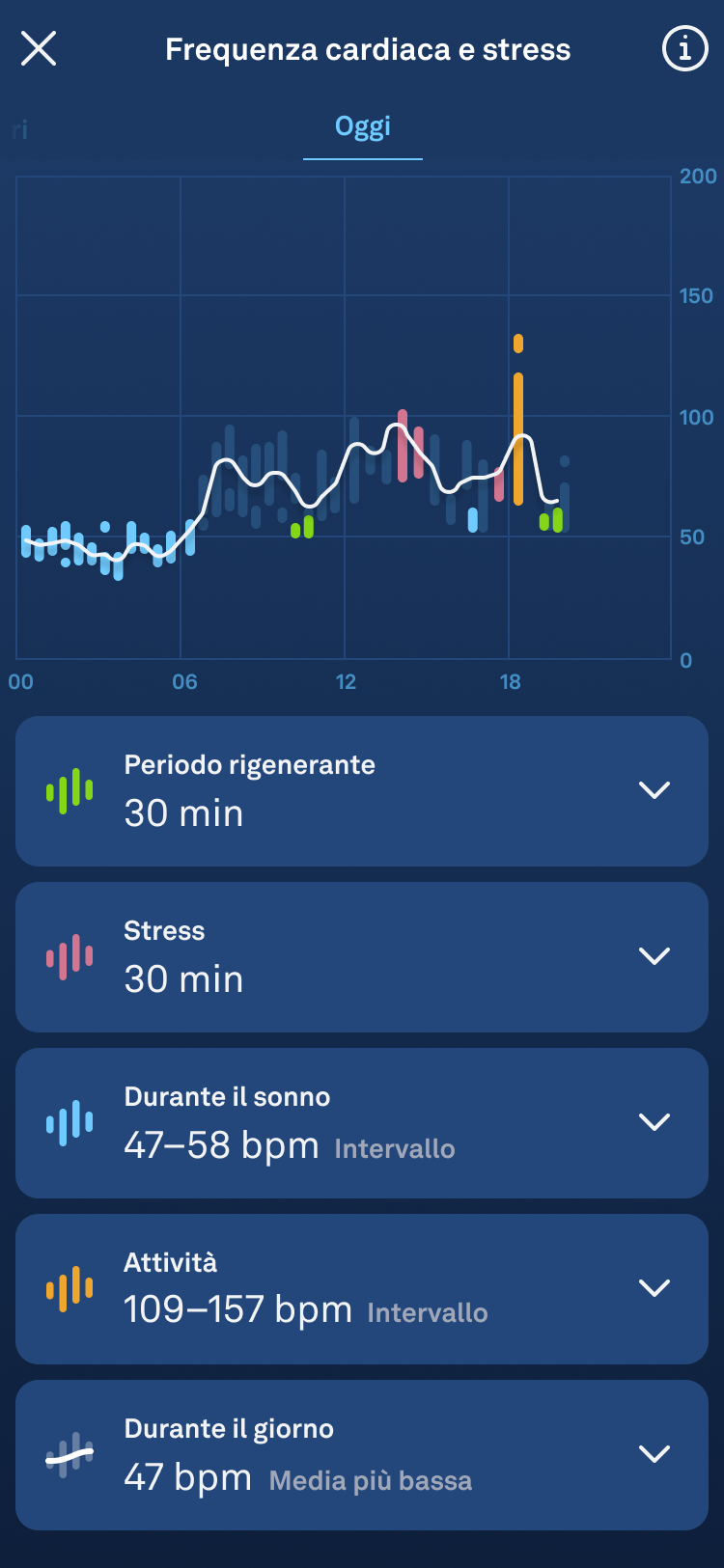Expand the Durante il sonno card
Viewport: 724px width, 1568px height.
point(362,1123)
